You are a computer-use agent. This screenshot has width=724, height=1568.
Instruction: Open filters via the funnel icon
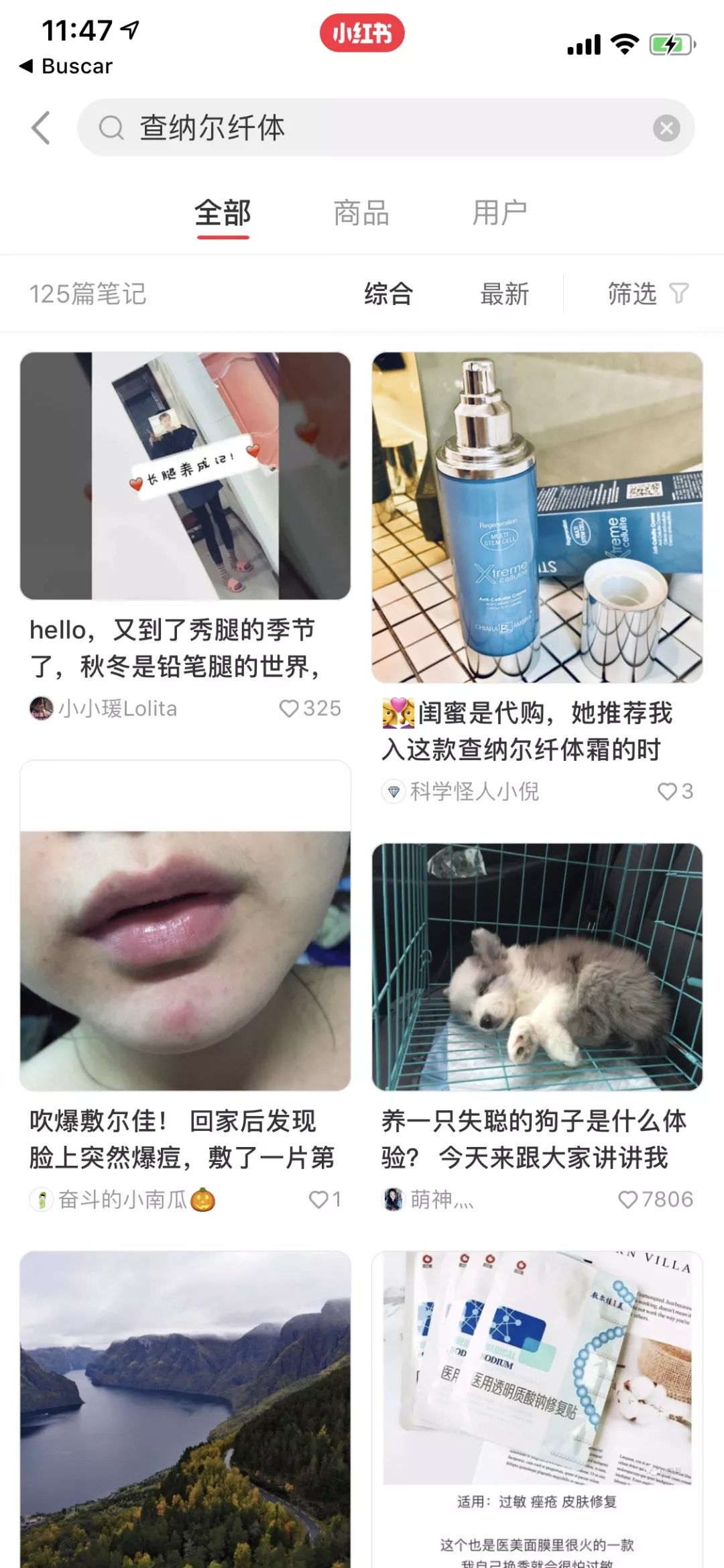coord(681,294)
